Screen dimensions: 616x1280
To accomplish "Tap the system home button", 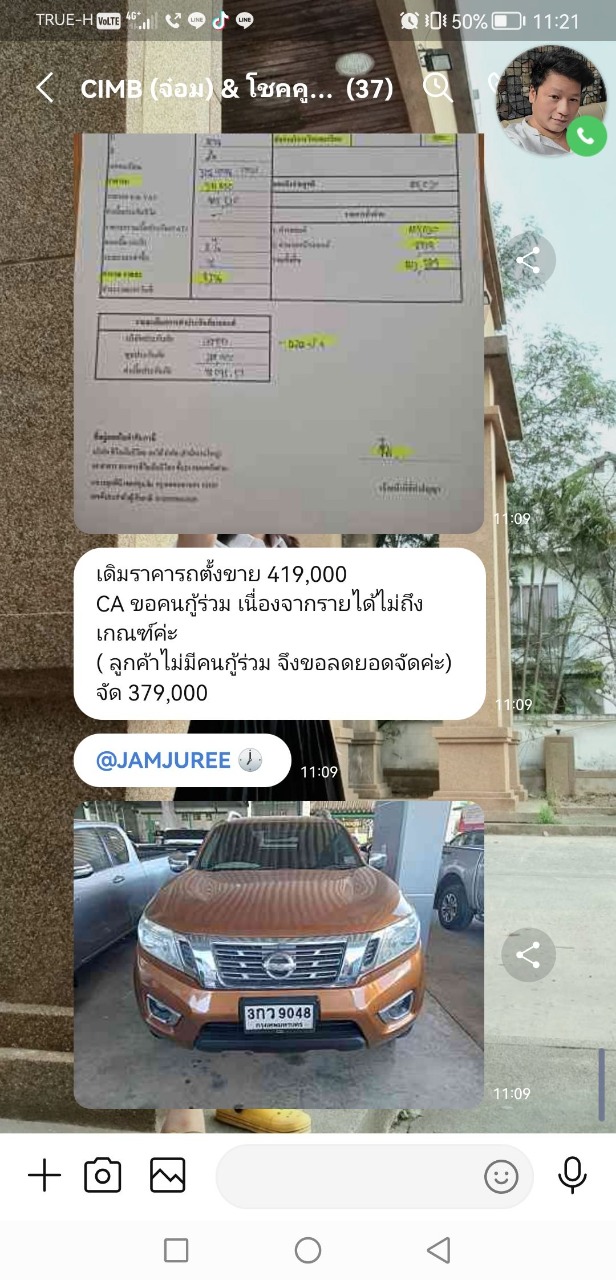I will tap(308, 1250).
